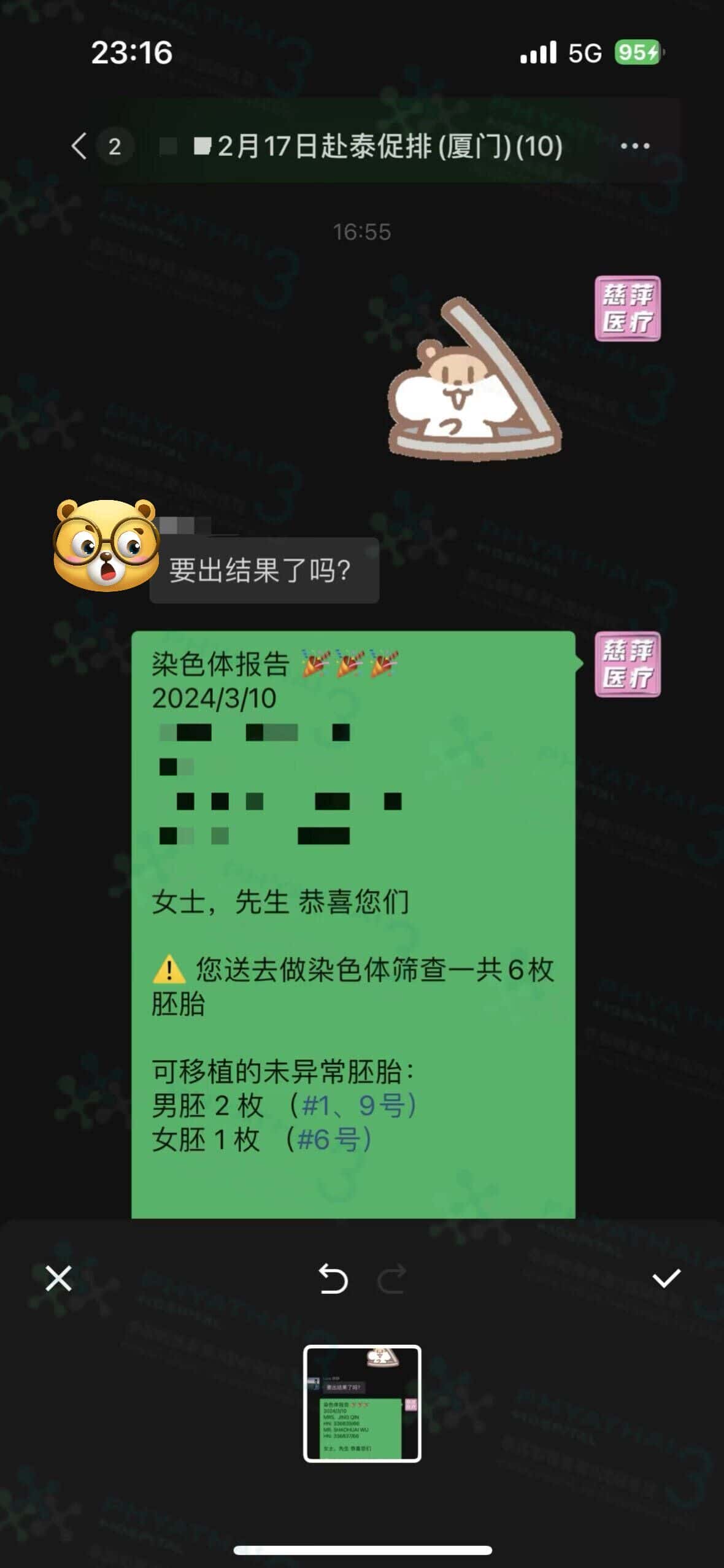Select the chat screenshot thumbnail
Viewport: 724px width, 1568px height.
point(362,1403)
